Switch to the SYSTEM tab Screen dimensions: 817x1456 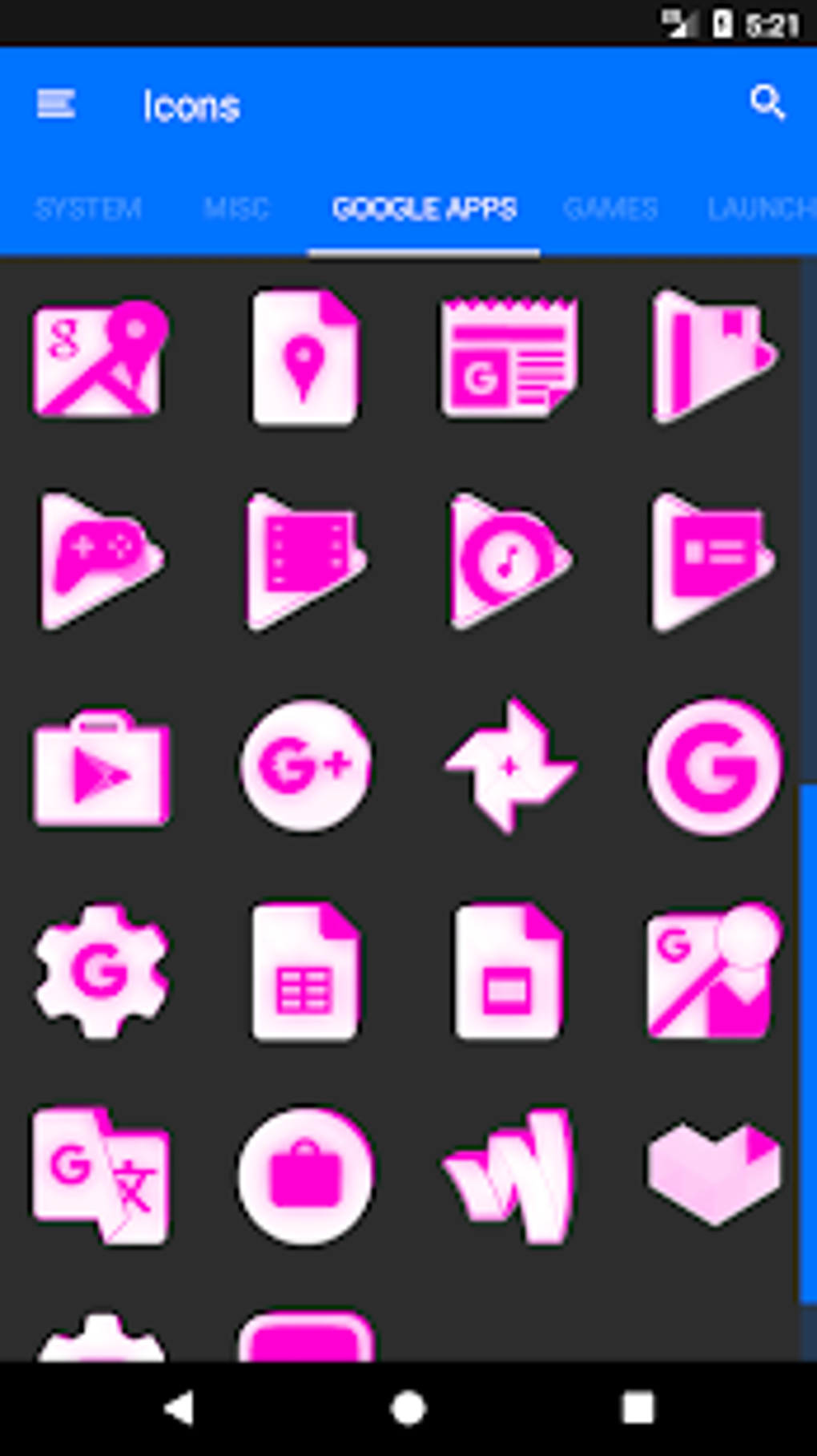(x=88, y=208)
